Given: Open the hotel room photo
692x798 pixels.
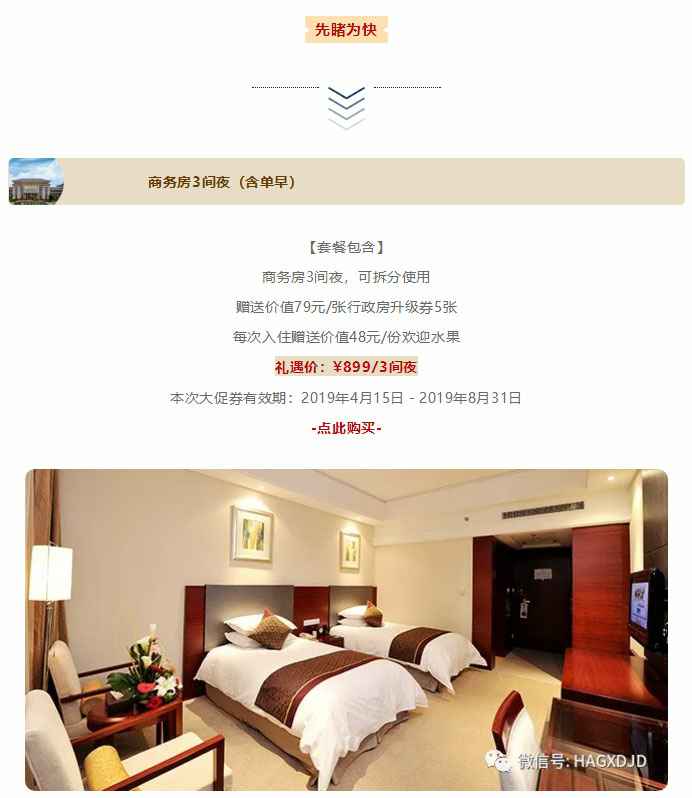Looking at the screenshot, I should tap(346, 630).
